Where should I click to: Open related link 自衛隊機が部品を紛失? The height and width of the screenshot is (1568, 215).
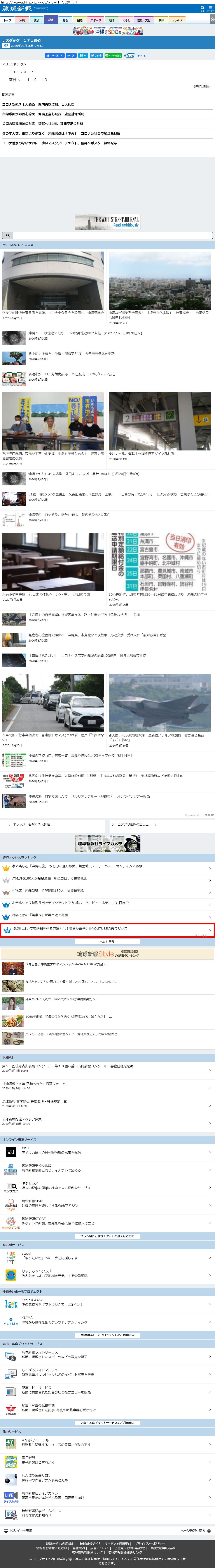[x=43, y=114]
